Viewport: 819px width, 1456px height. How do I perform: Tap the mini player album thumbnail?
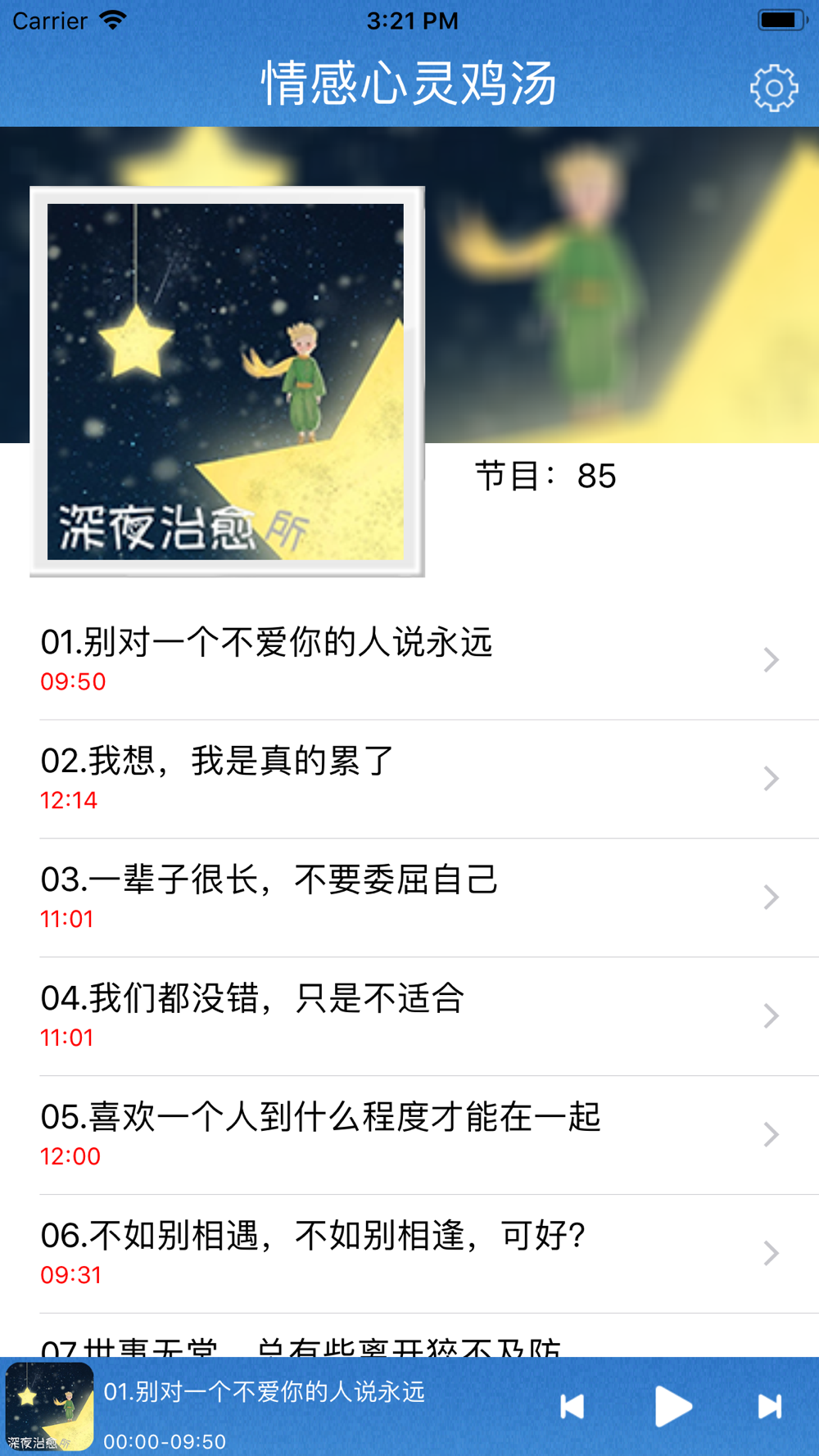(x=49, y=1407)
